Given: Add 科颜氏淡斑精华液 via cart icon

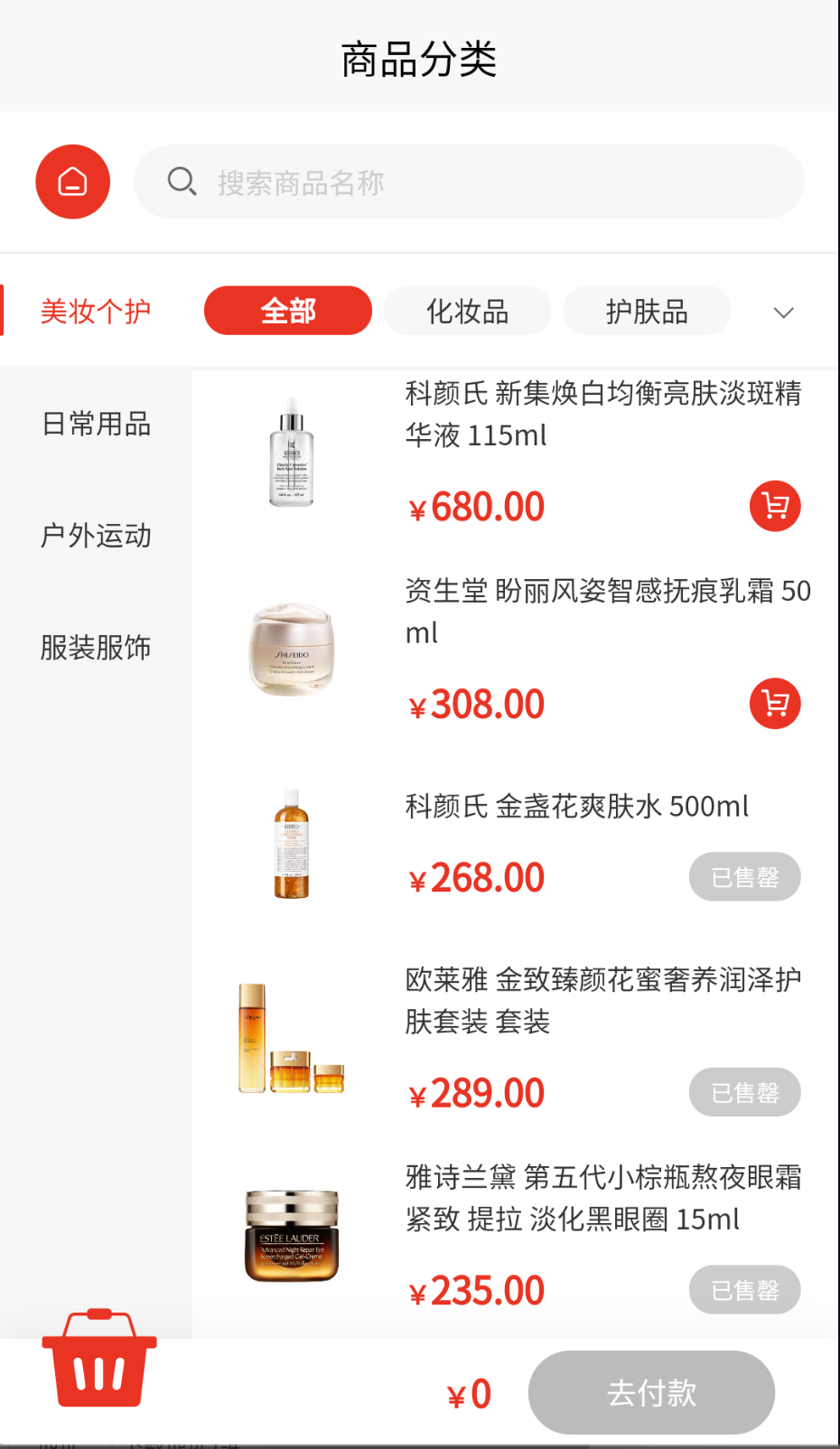Looking at the screenshot, I should click(x=775, y=506).
